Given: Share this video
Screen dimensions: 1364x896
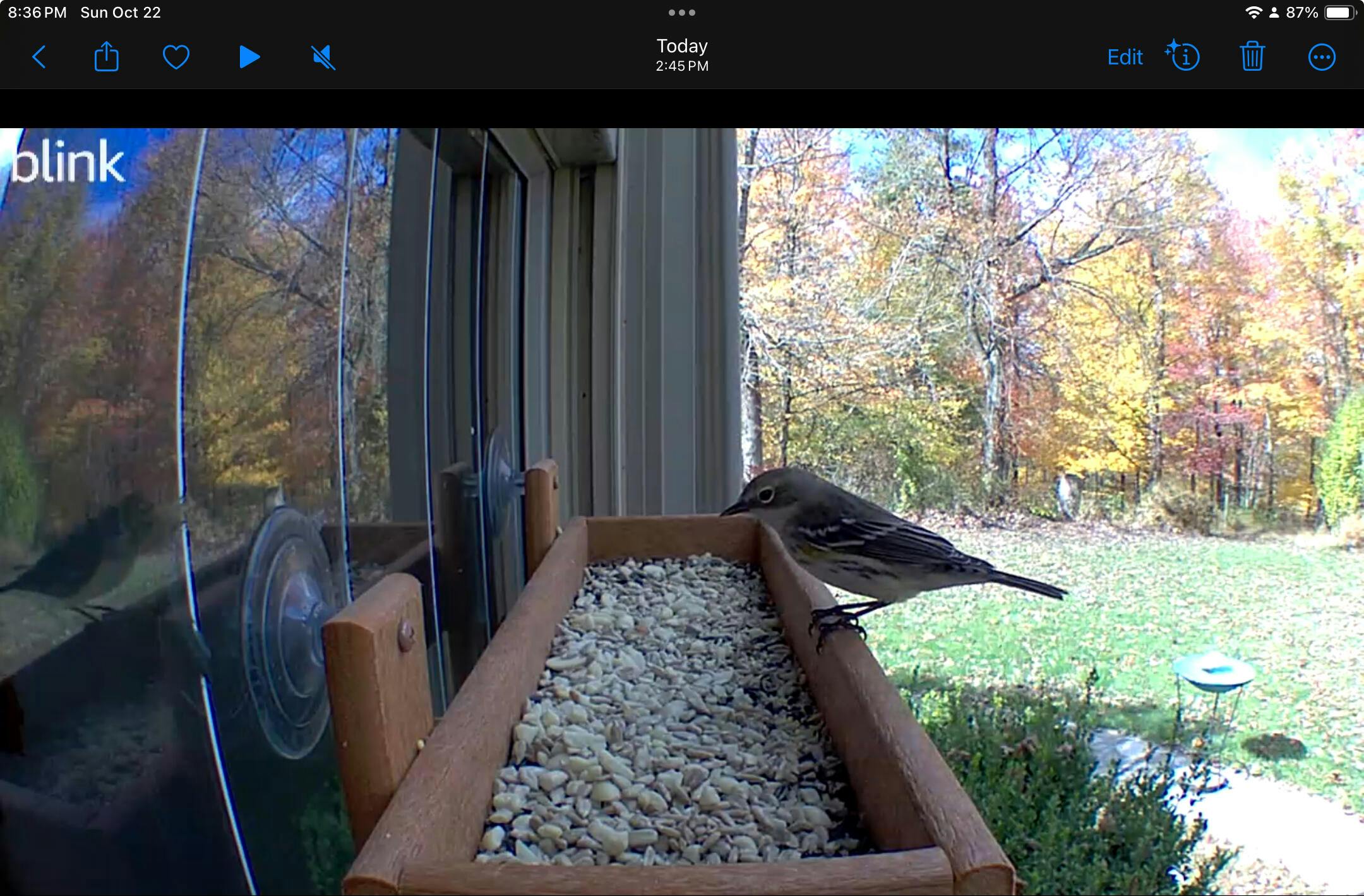Looking at the screenshot, I should [x=106, y=57].
